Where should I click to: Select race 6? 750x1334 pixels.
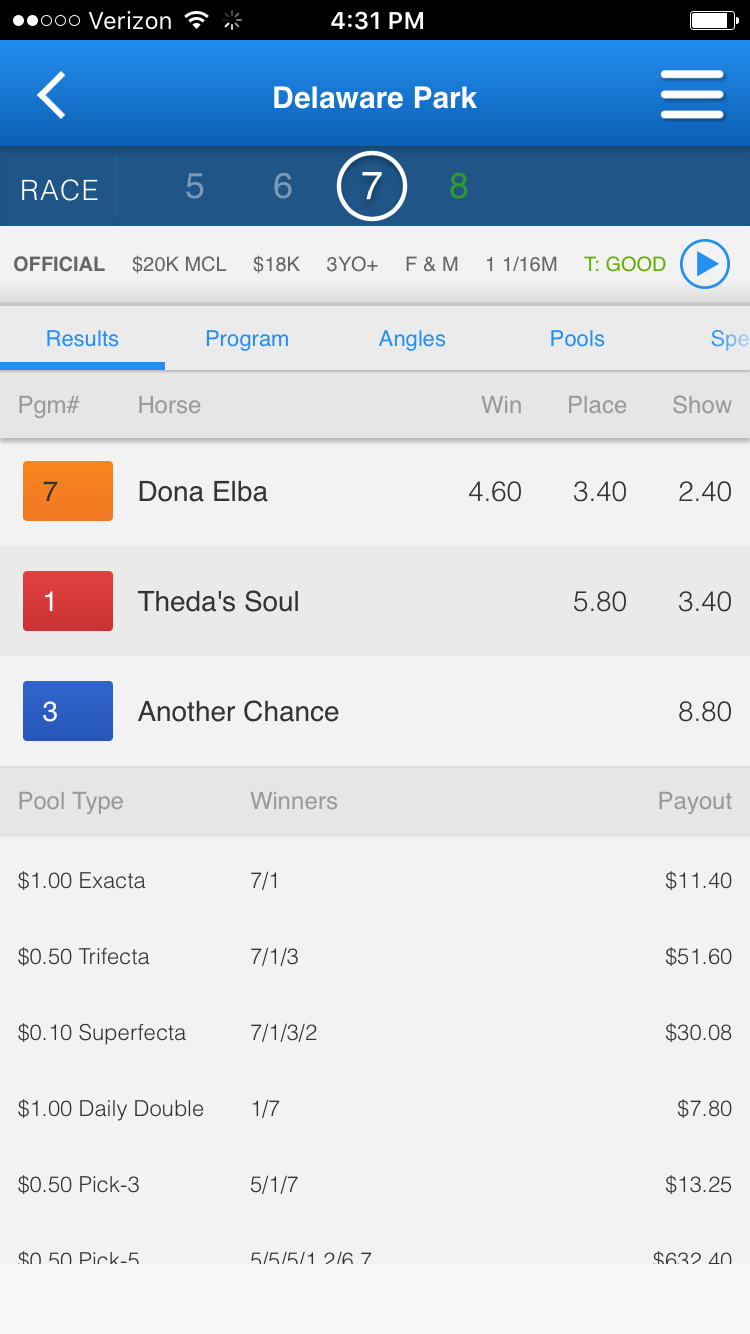(x=283, y=186)
